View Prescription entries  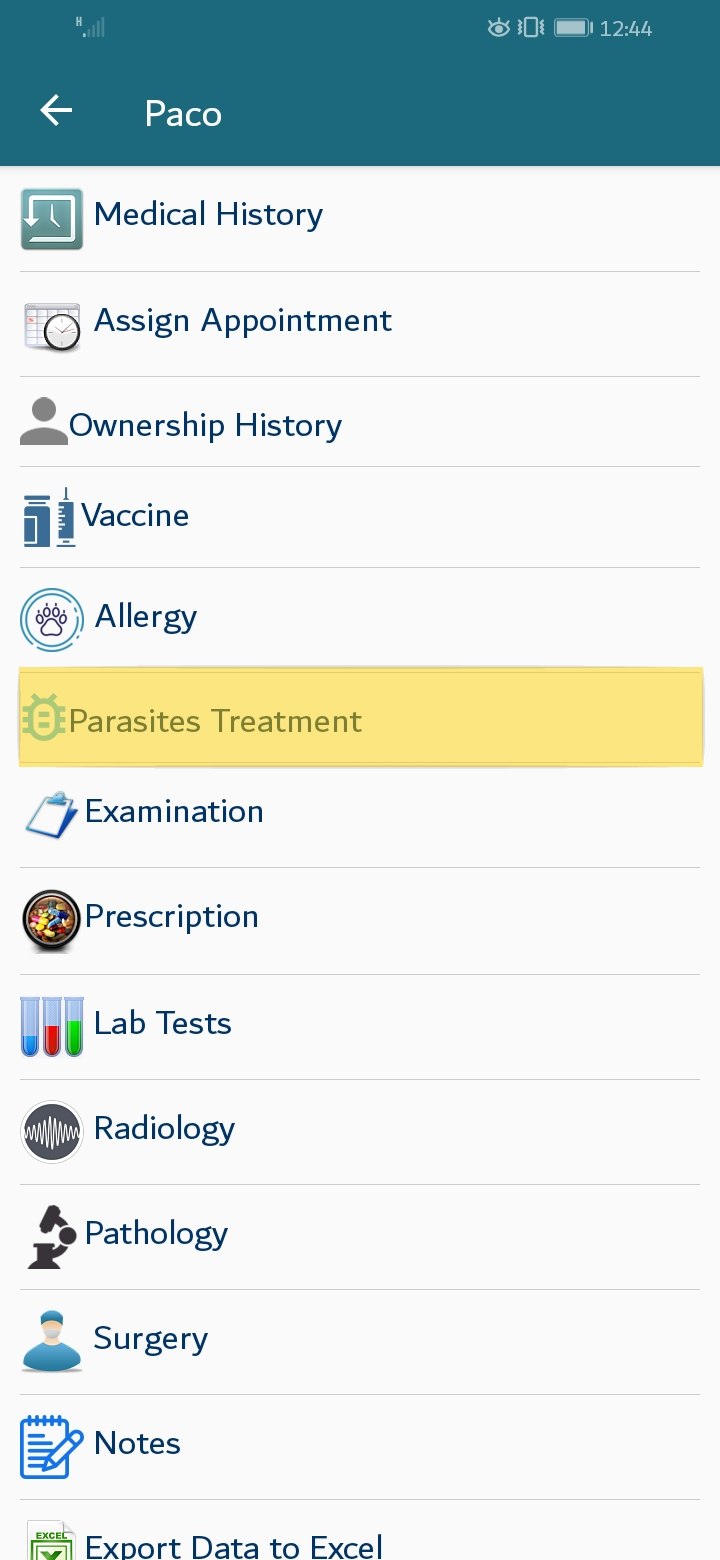[x=360, y=920]
